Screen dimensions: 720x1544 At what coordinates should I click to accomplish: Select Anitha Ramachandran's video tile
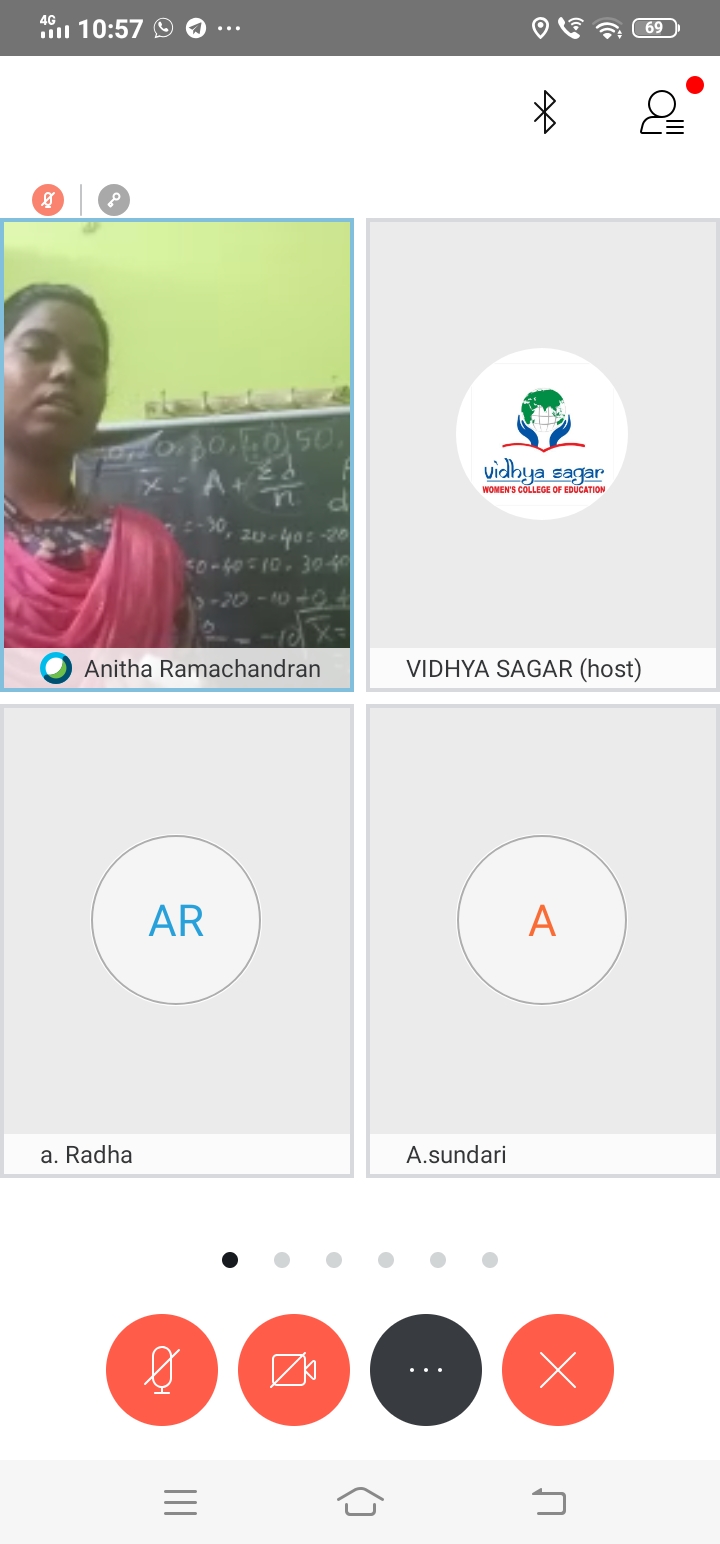click(177, 455)
